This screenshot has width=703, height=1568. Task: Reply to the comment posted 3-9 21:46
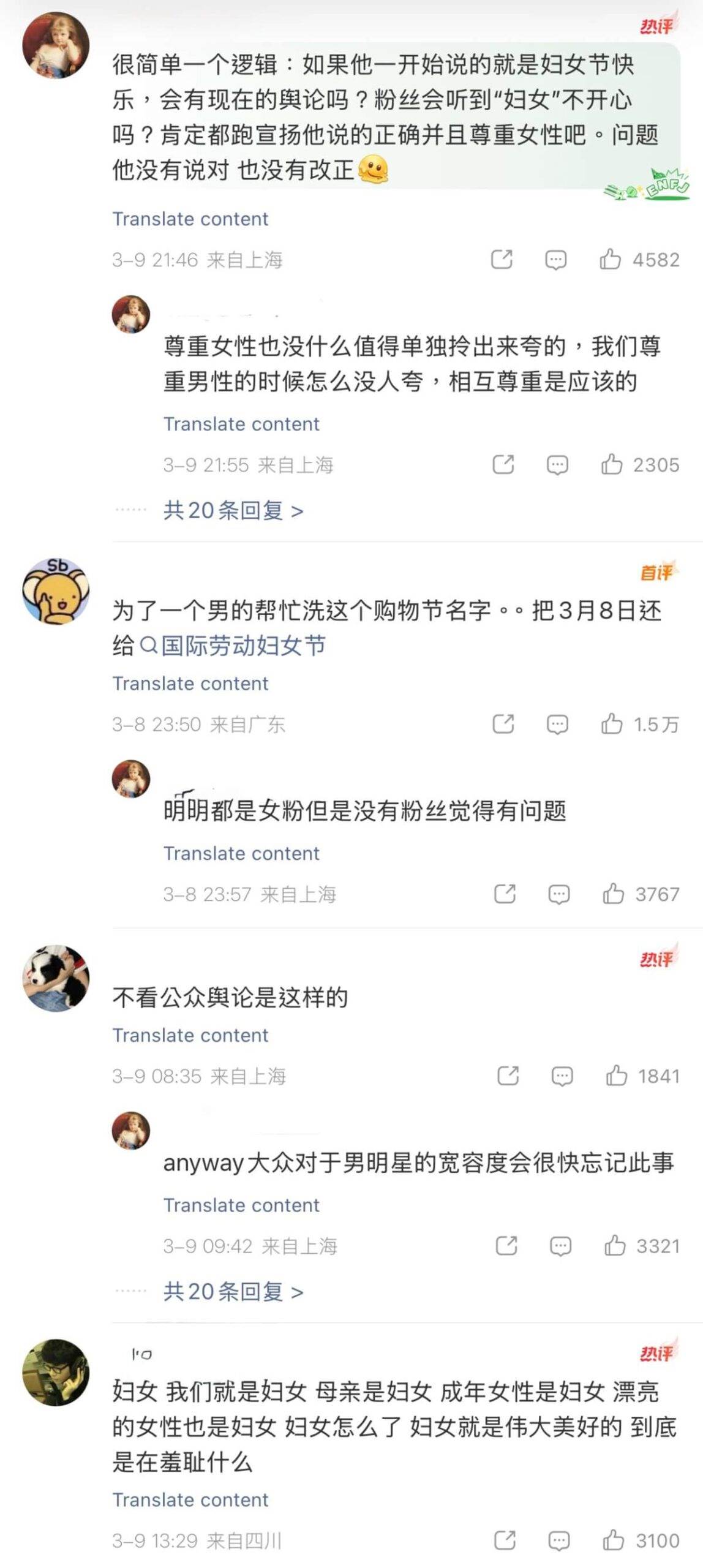pos(555,260)
